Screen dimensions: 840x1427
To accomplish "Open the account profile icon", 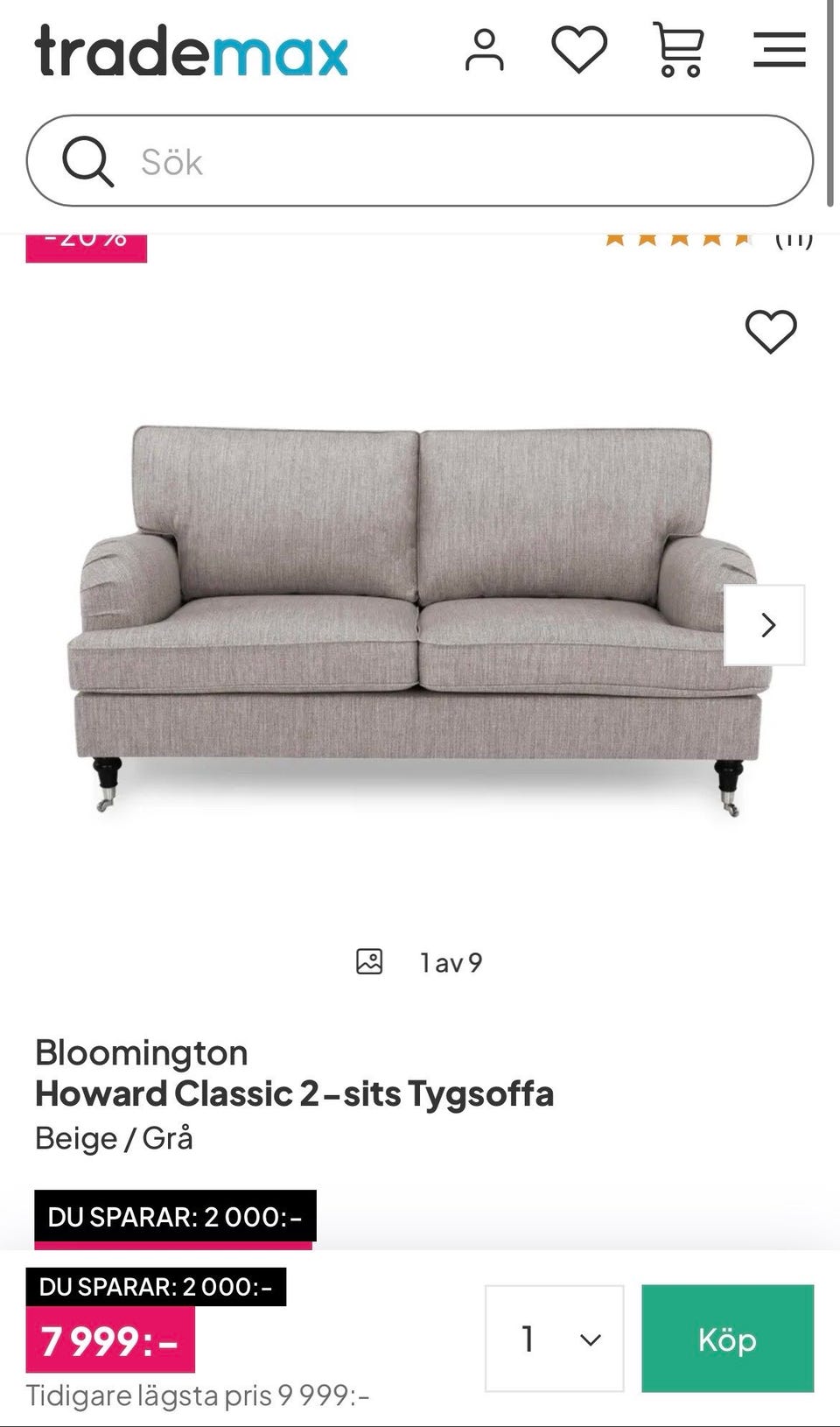I will pyautogui.click(x=484, y=50).
